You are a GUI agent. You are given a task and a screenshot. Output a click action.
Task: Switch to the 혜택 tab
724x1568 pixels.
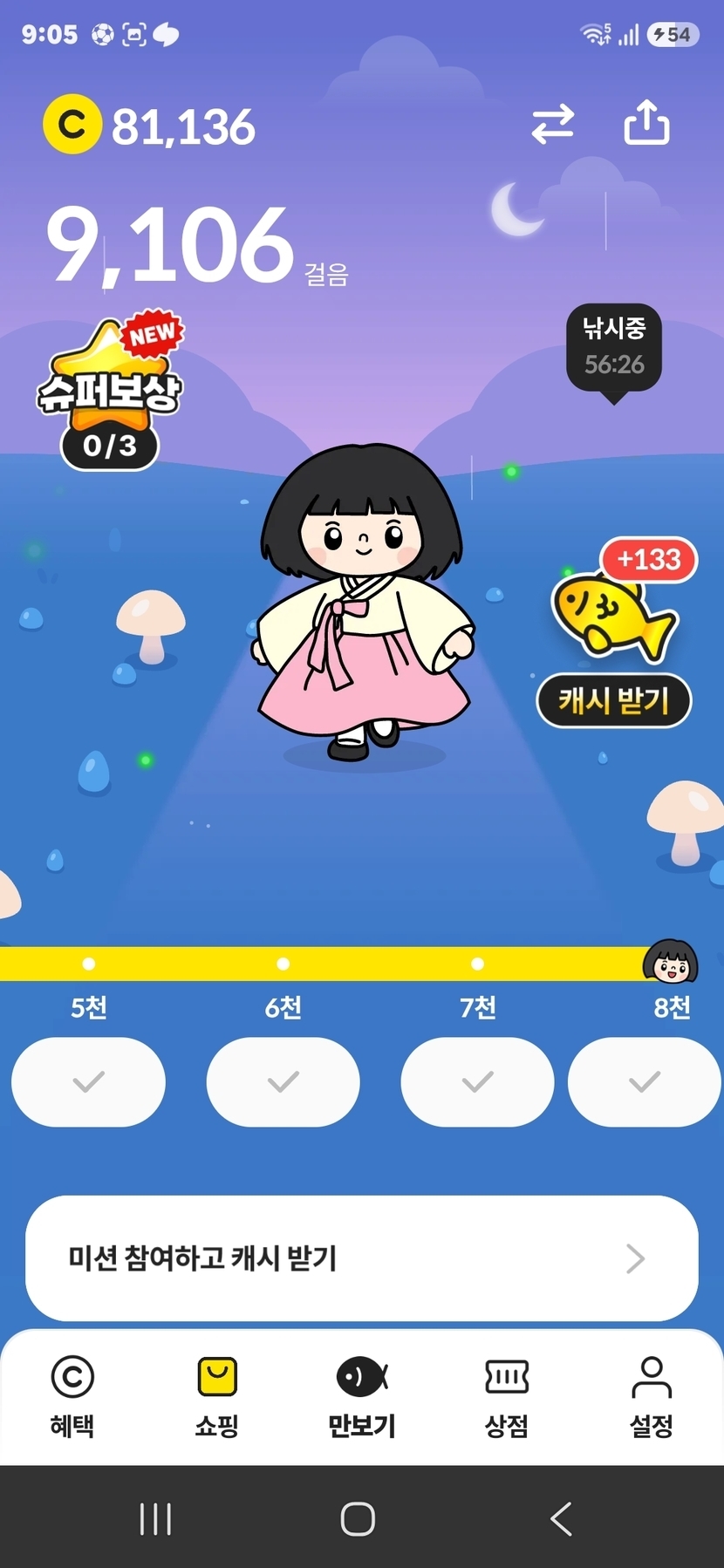point(72,1397)
